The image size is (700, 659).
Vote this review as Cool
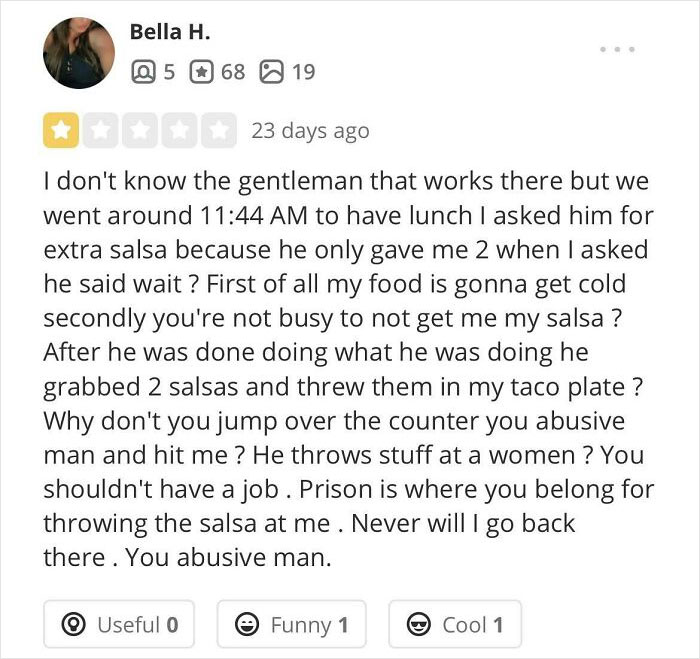pos(455,625)
